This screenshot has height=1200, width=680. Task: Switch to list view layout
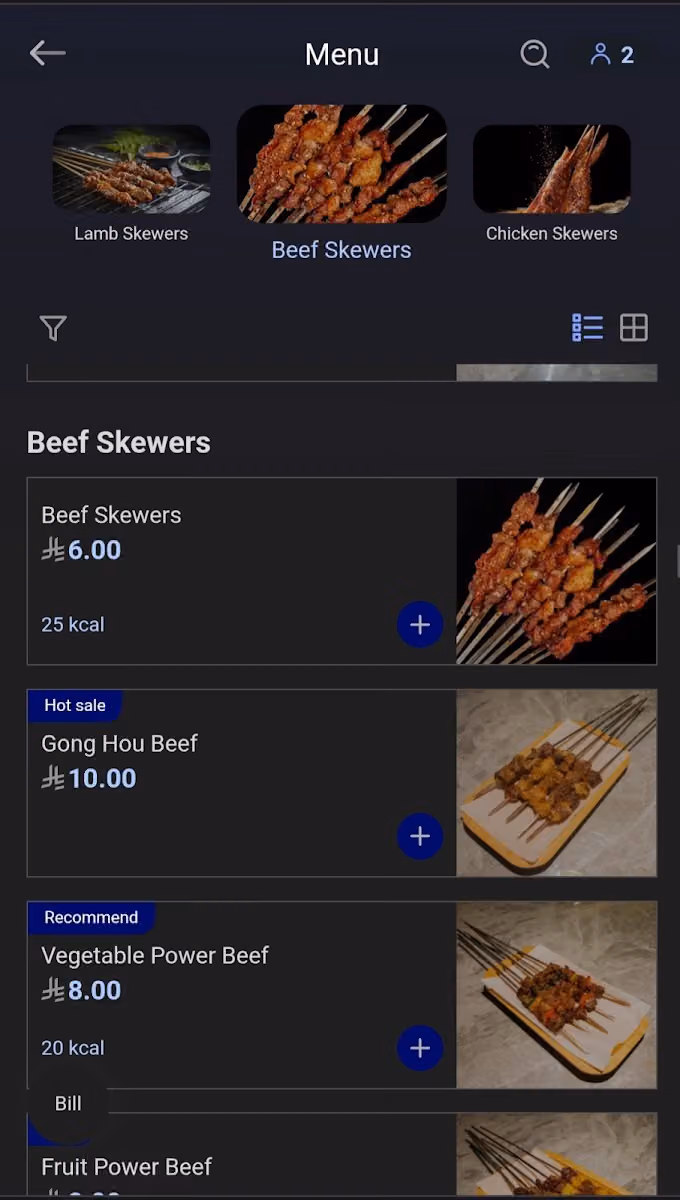tap(587, 328)
